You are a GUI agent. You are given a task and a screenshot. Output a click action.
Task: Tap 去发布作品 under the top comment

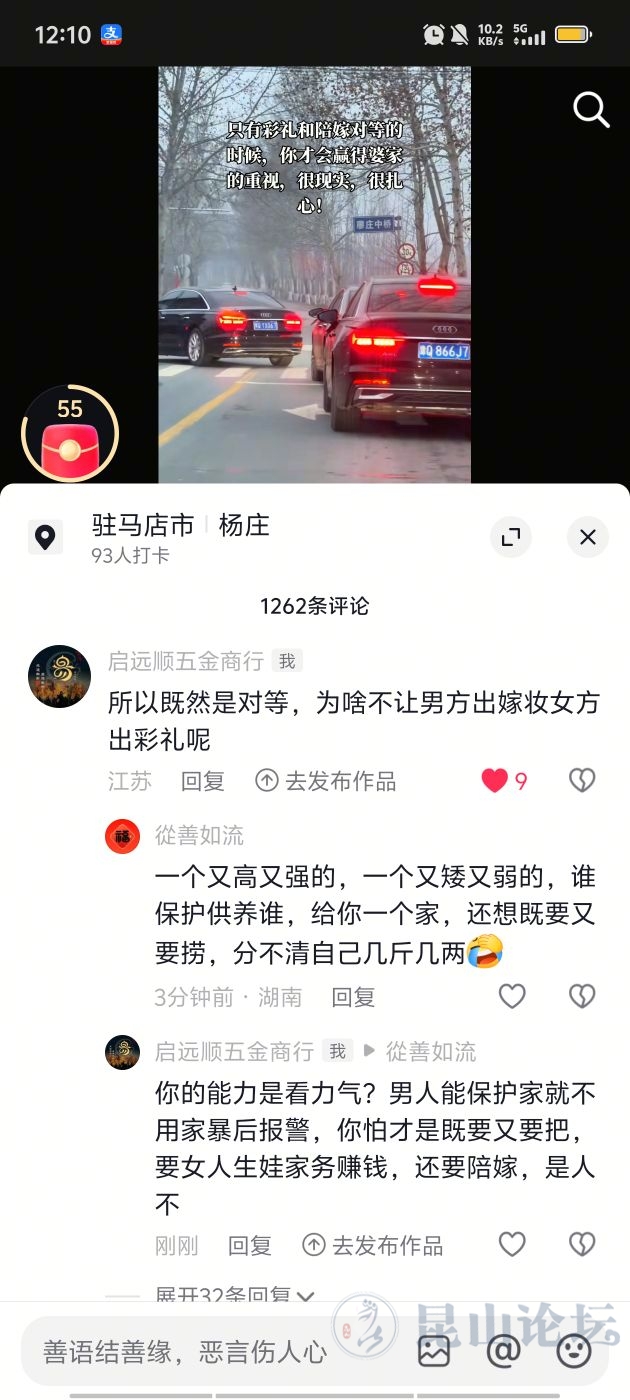(327, 781)
